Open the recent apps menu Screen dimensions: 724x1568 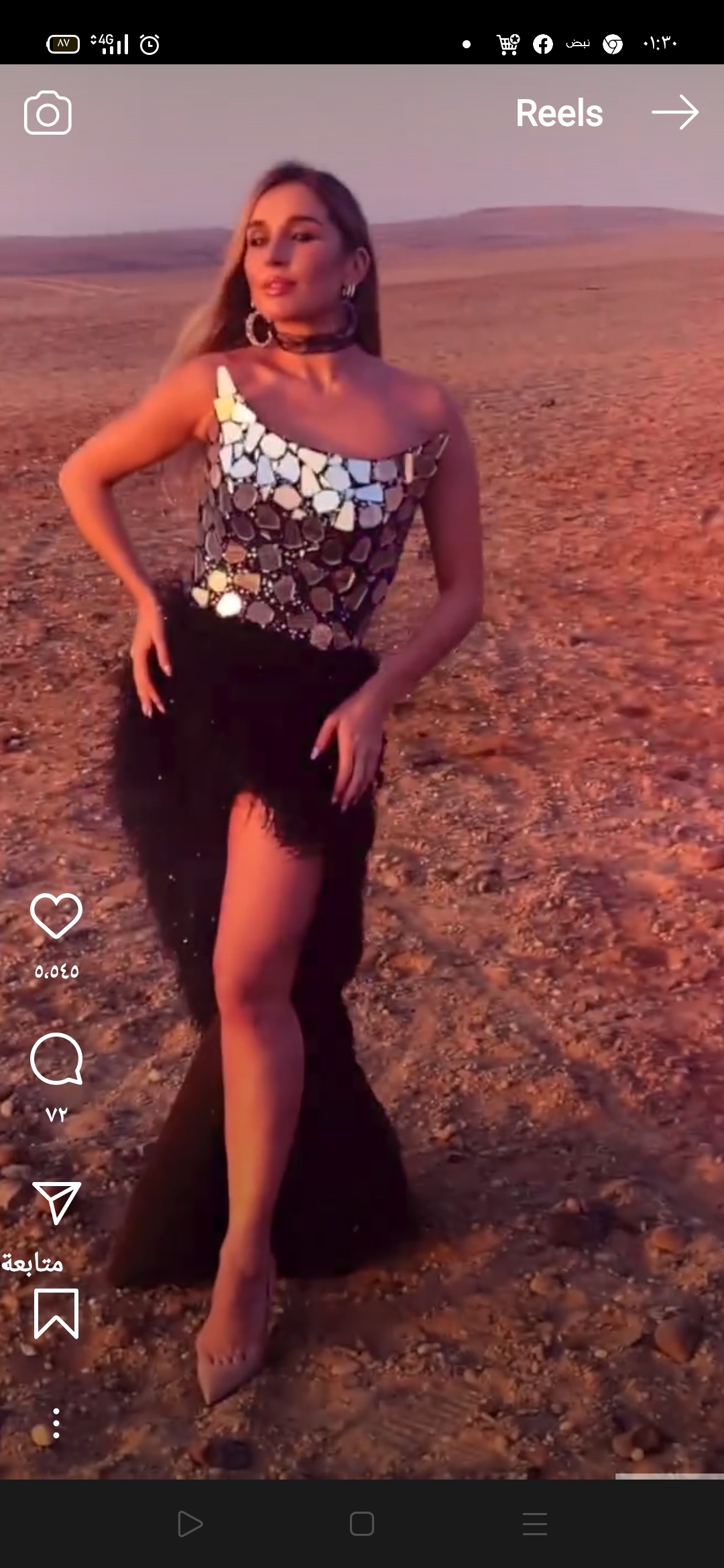point(534,1524)
